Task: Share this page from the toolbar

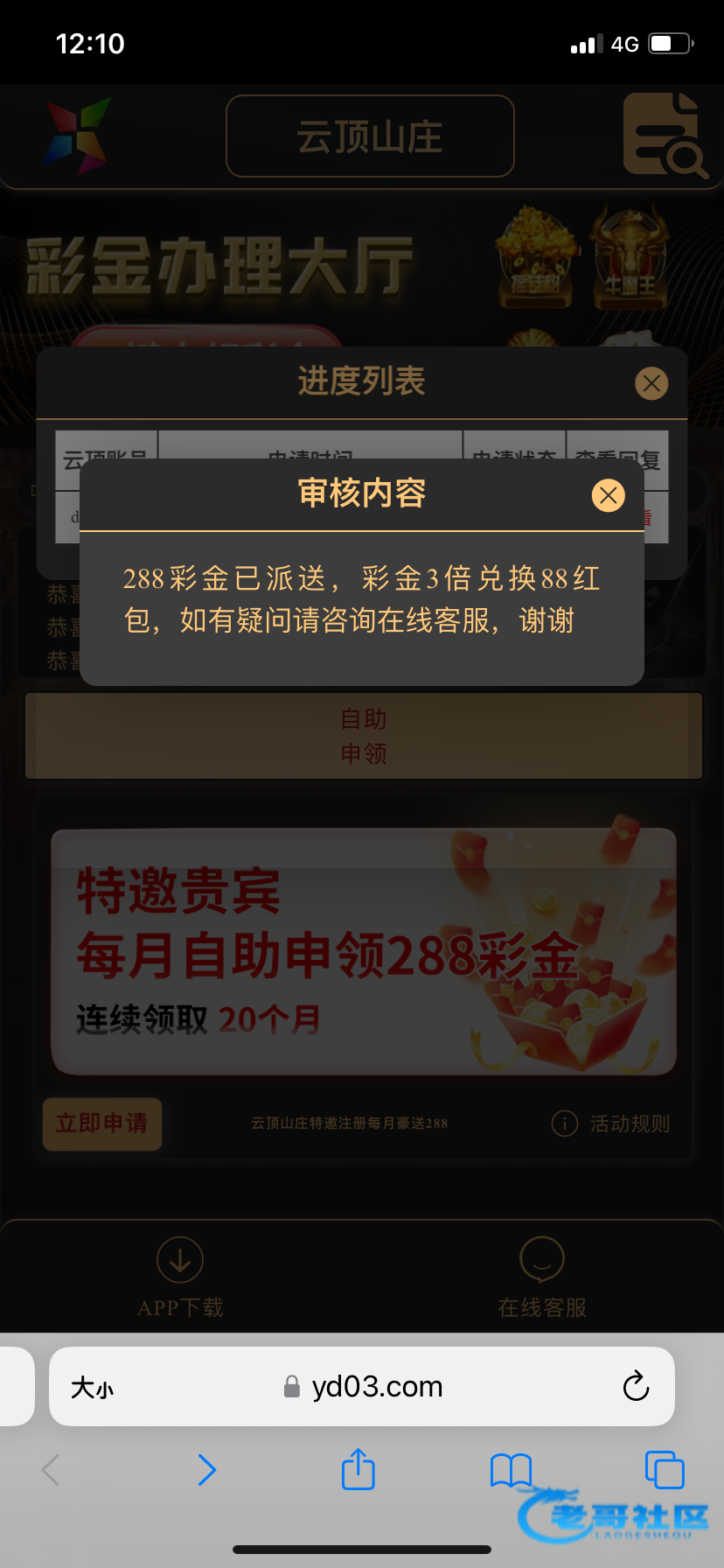Action: coord(359,1469)
